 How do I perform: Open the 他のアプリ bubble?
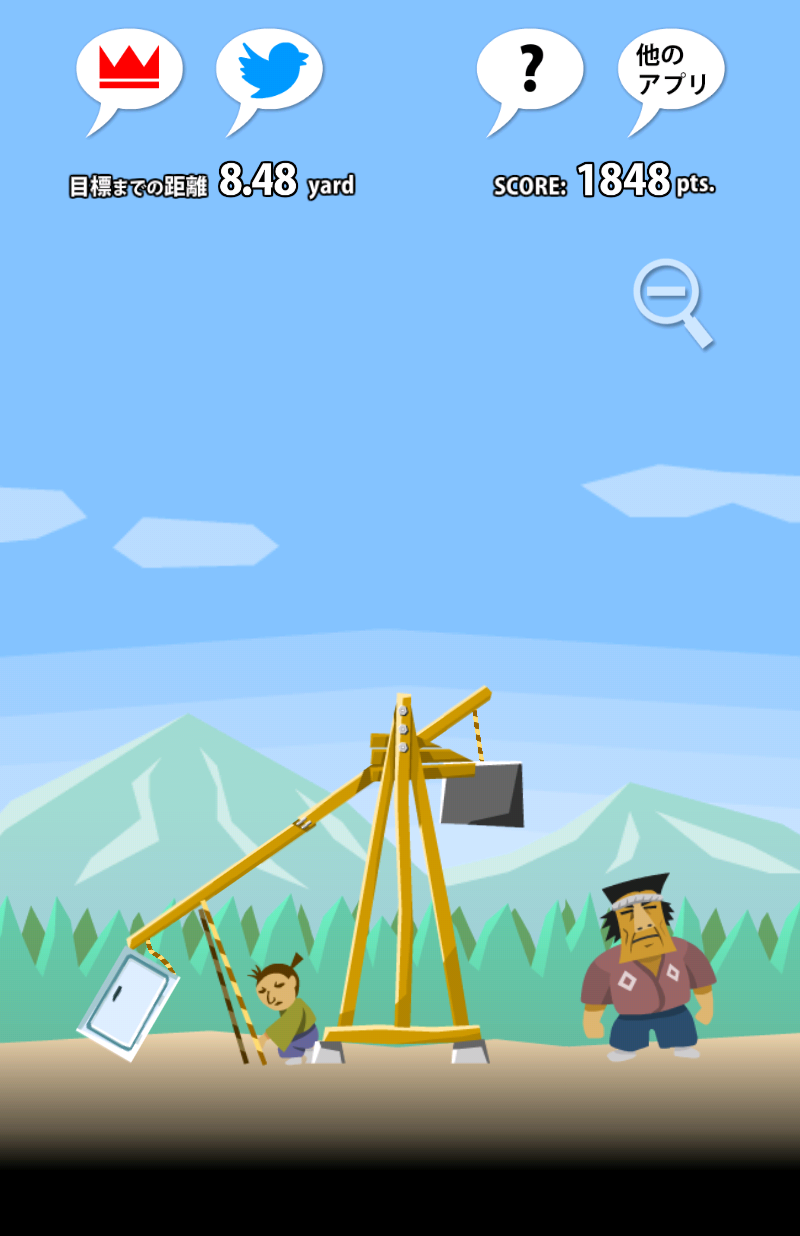tap(671, 70)
